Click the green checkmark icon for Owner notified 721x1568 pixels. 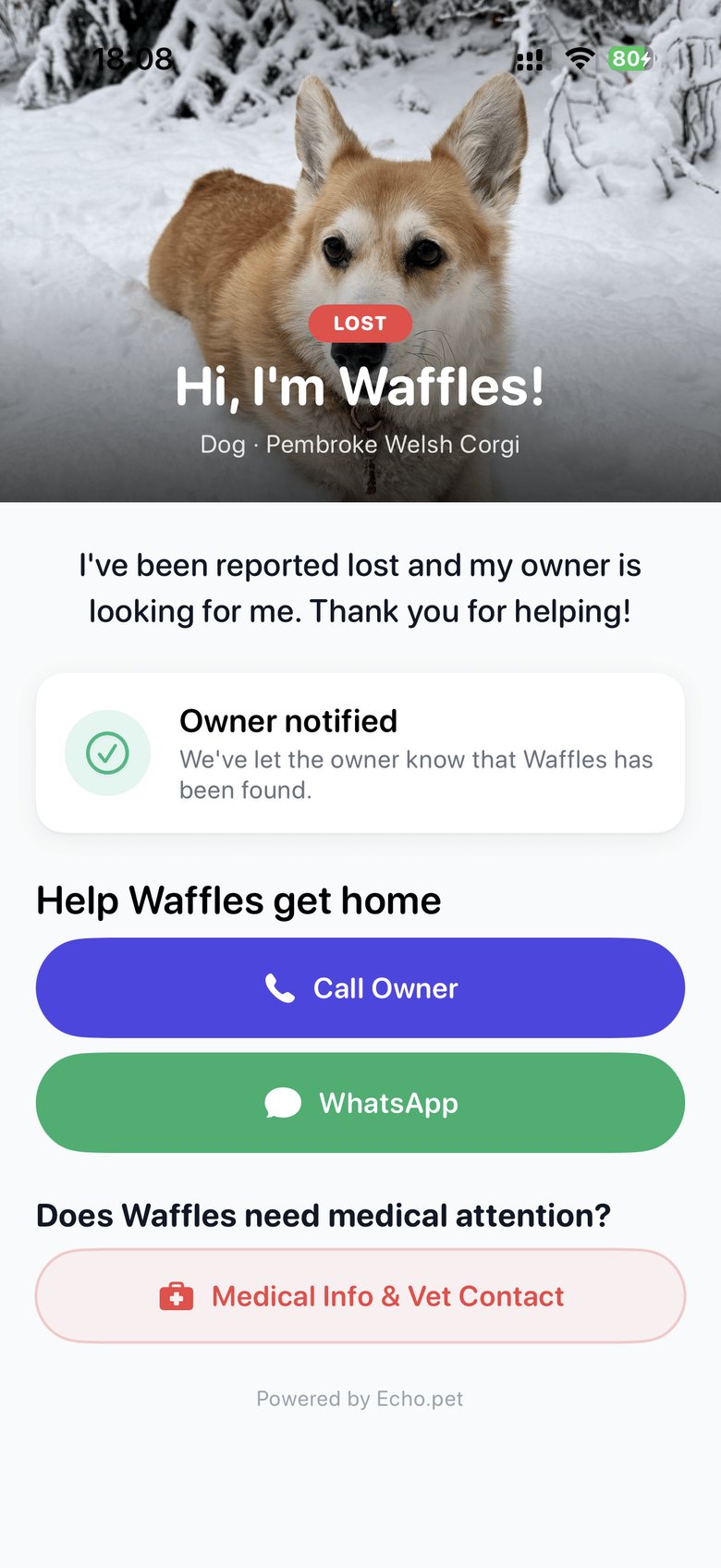point(107,753)
